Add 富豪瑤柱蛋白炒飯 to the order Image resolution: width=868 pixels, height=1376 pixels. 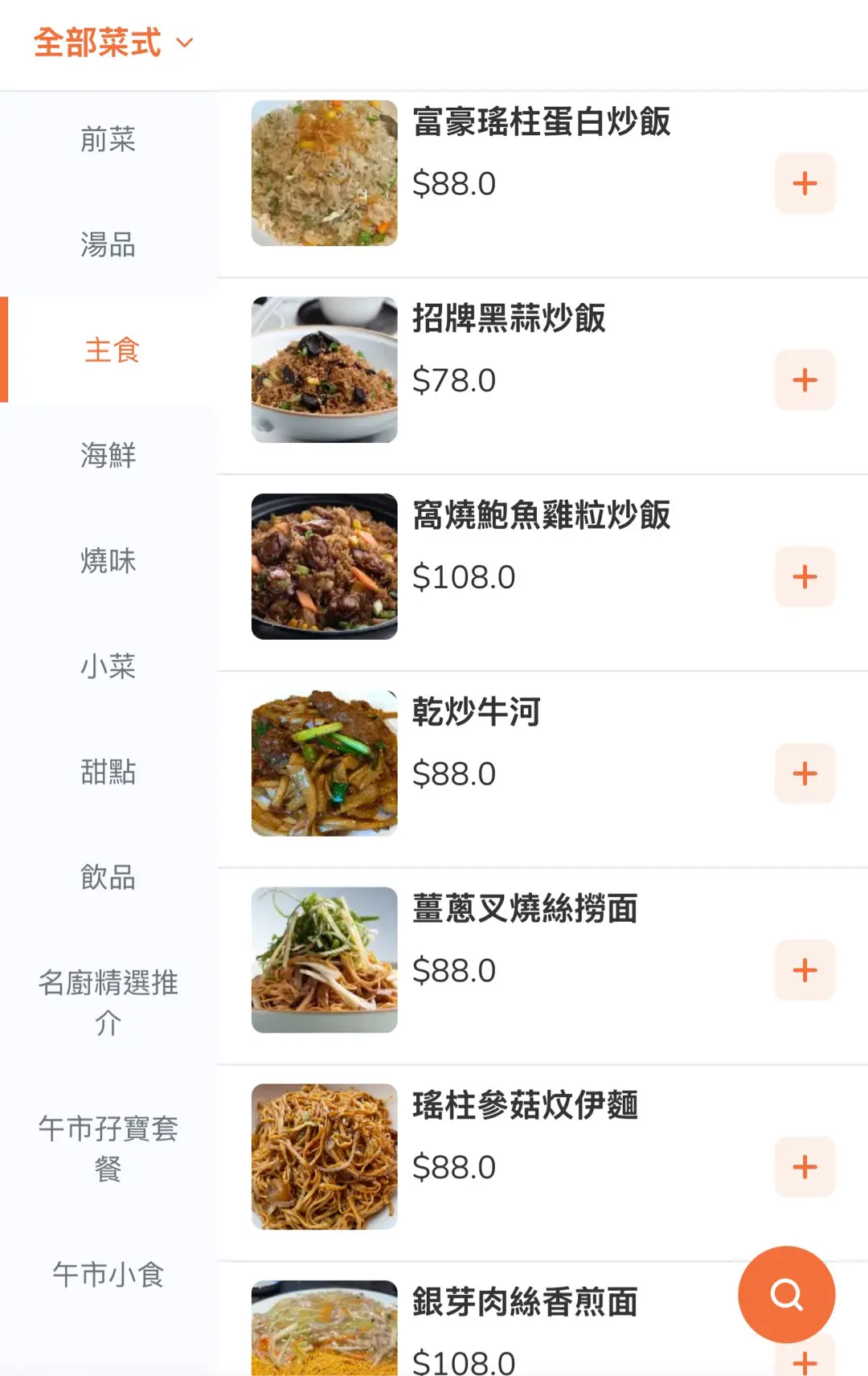pyautogui.click(x=805, y=183)
